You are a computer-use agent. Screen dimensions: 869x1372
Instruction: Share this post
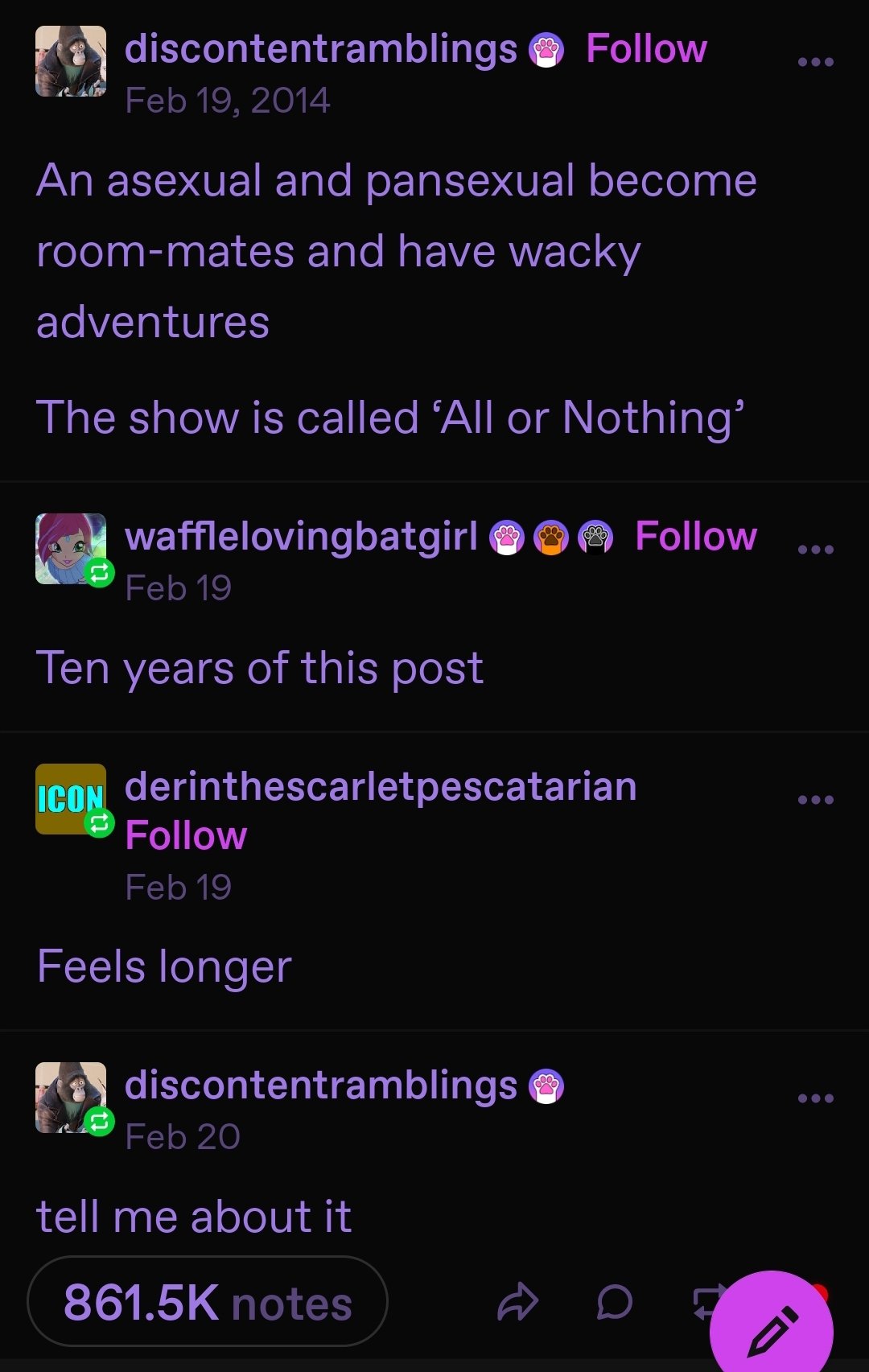point(517,1302)
